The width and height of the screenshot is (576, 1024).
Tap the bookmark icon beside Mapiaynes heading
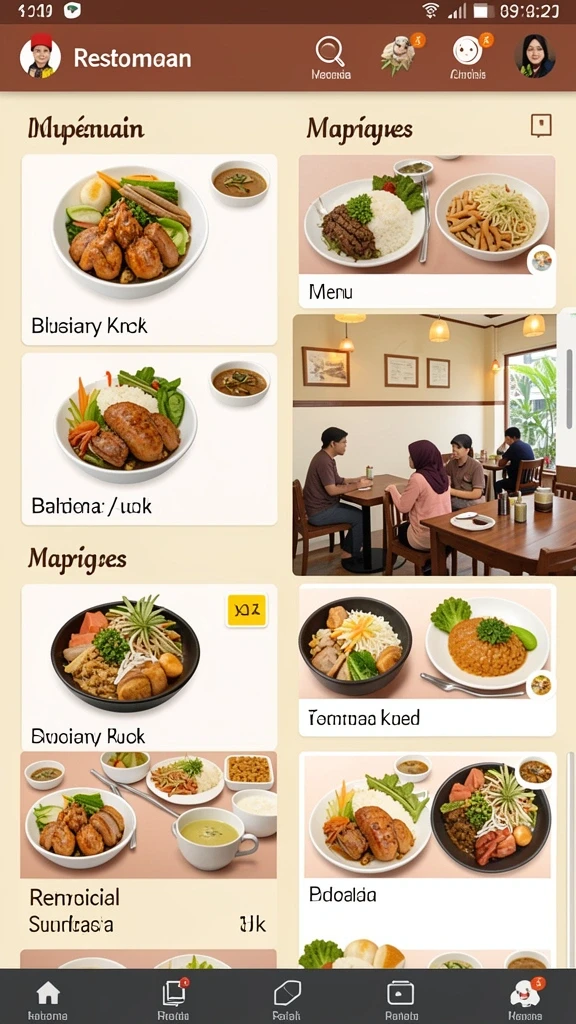pyautogui.click(x=541, y=125)
